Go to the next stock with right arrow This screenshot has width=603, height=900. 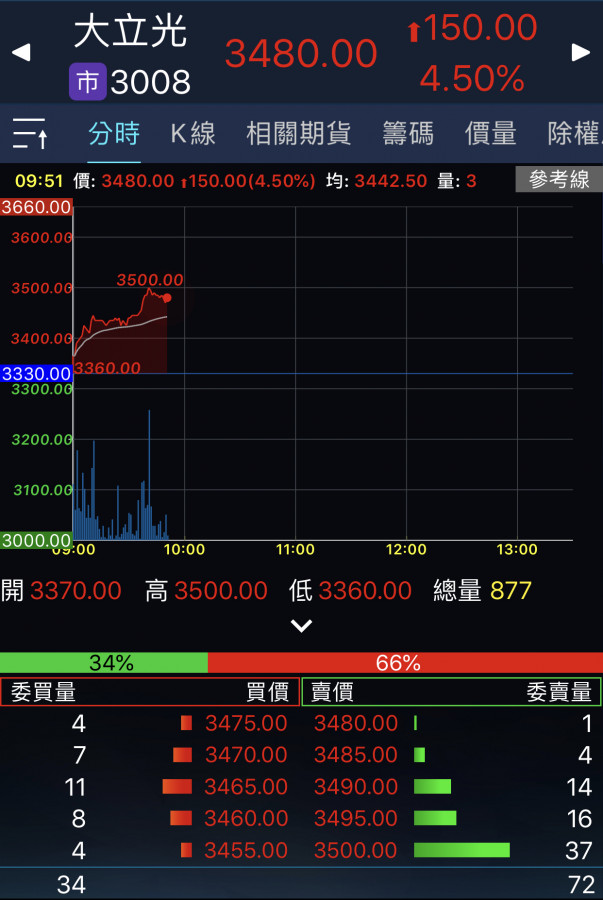581,53
